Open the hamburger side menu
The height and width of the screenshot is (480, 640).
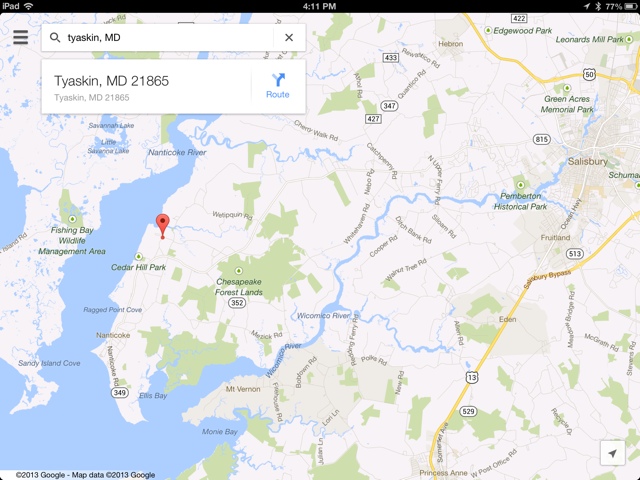coord(20,38)
